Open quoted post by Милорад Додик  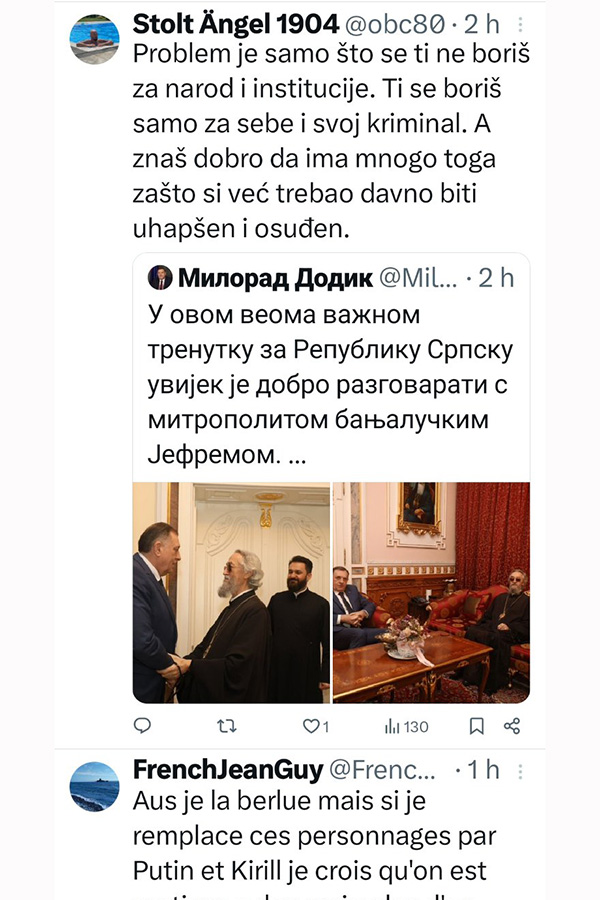330,370
